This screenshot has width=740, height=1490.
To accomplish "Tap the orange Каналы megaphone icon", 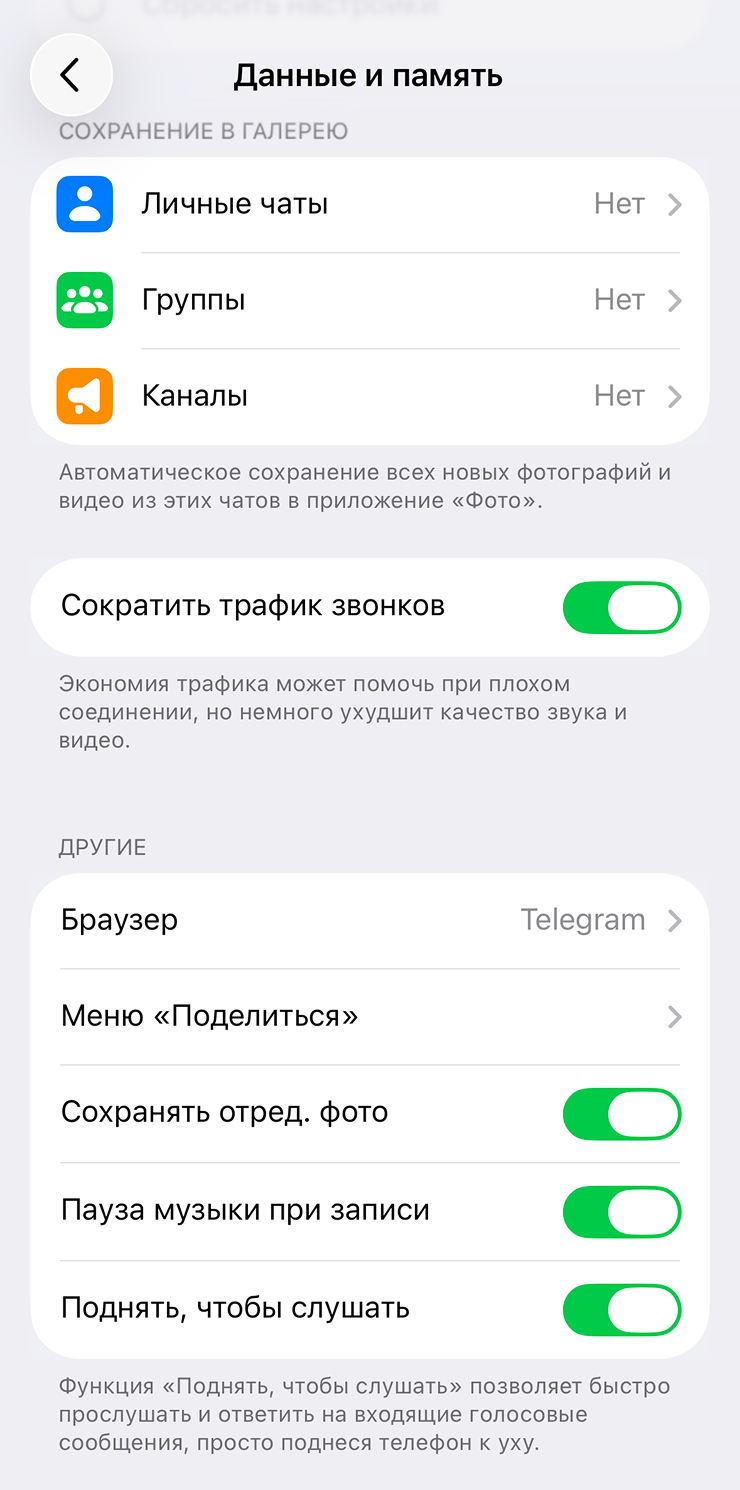I will click(x=84, y=395).
